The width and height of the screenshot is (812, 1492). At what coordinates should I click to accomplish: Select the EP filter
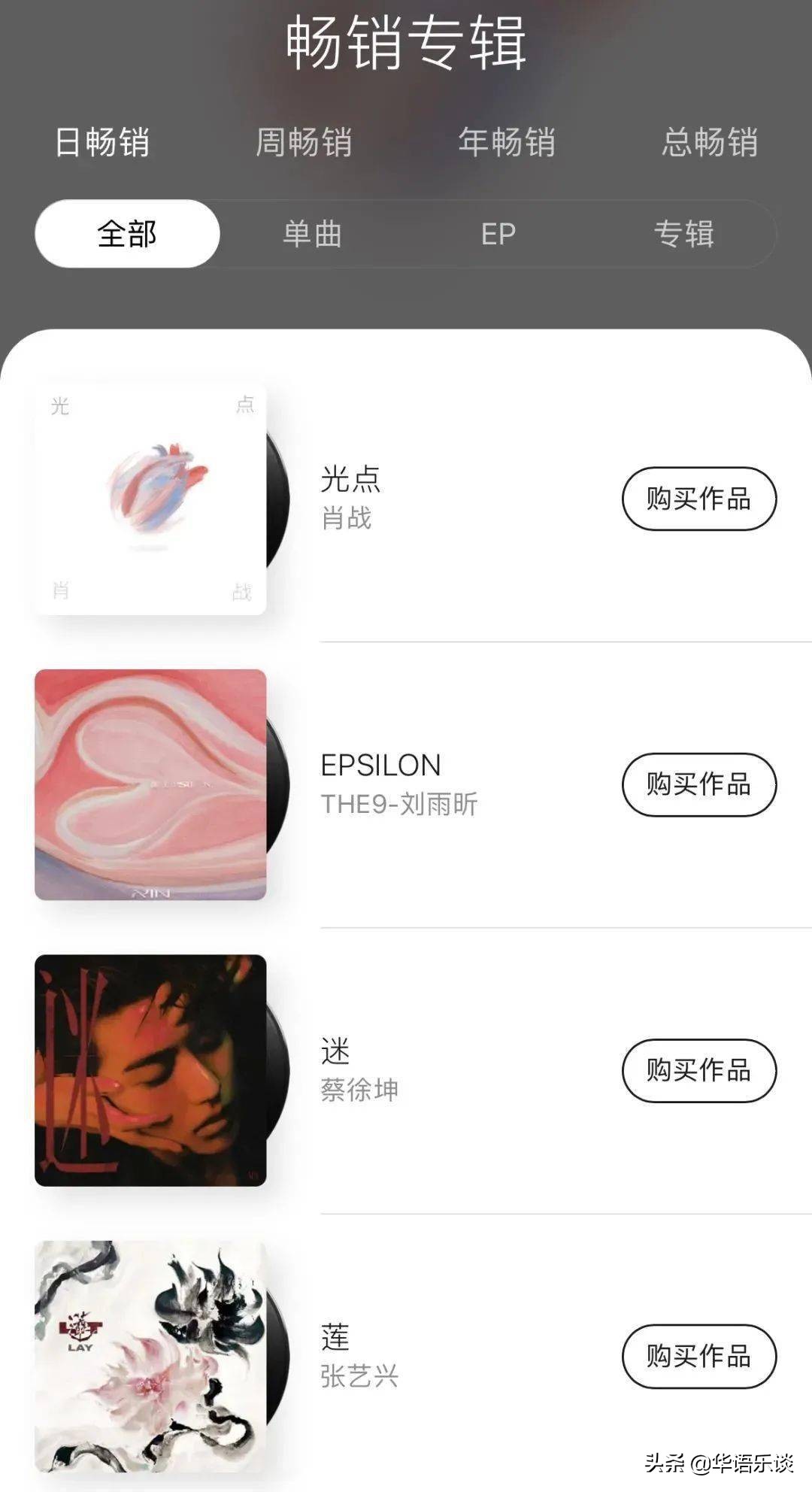click(498, 235)
